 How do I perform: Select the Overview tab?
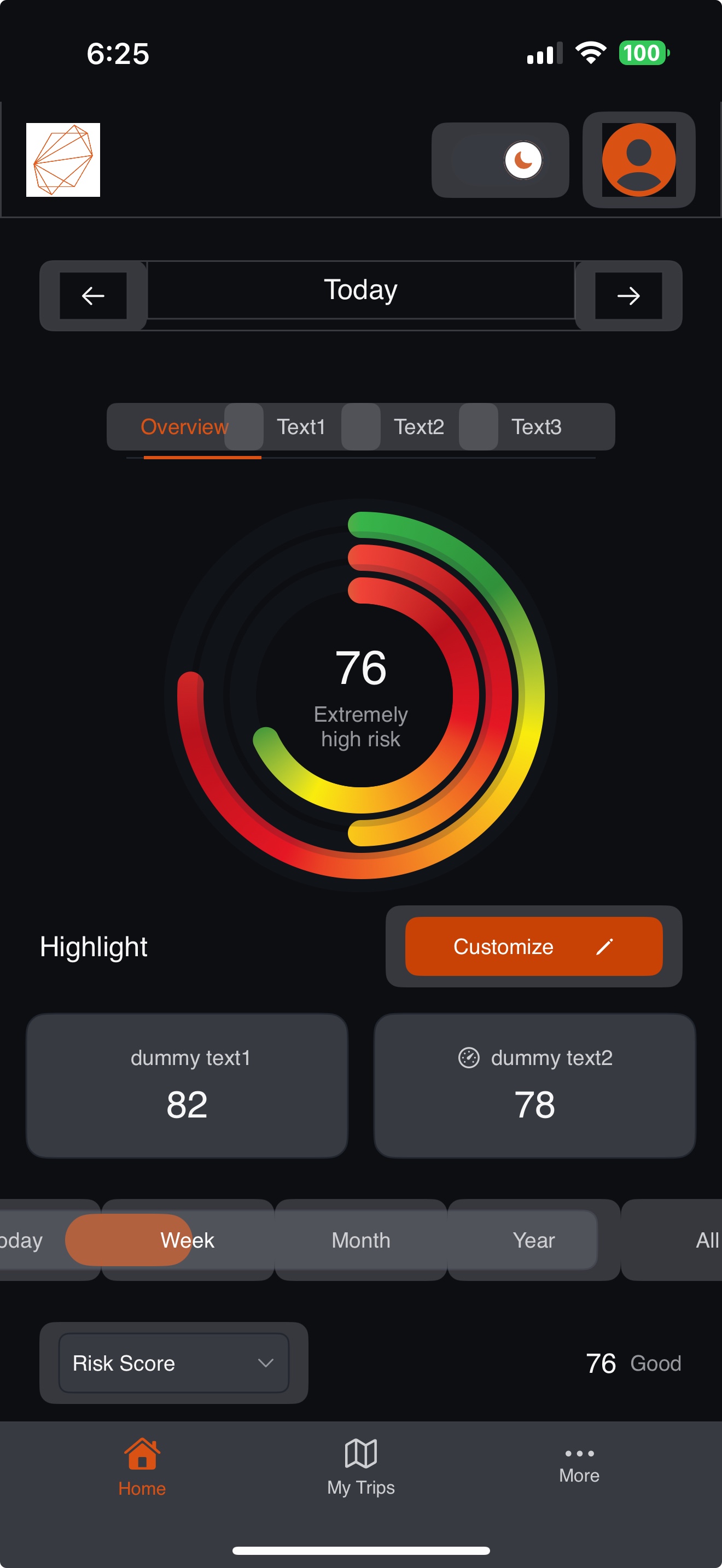(184, 426)
